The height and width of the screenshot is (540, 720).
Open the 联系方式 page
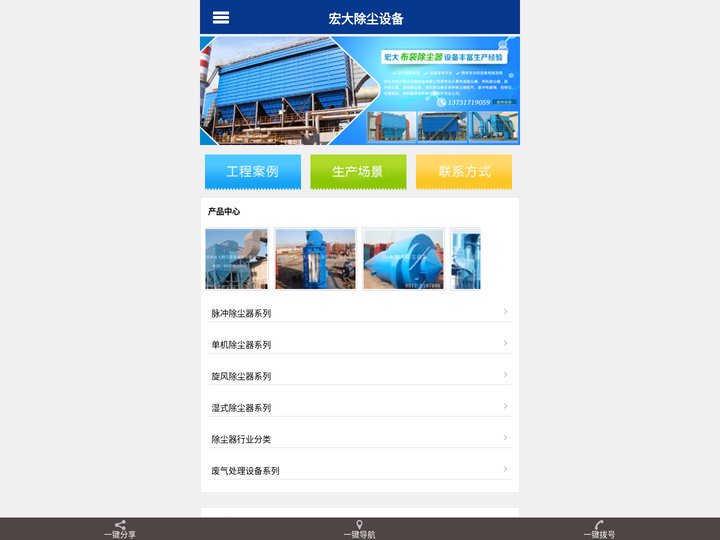(x=464, y=171)
